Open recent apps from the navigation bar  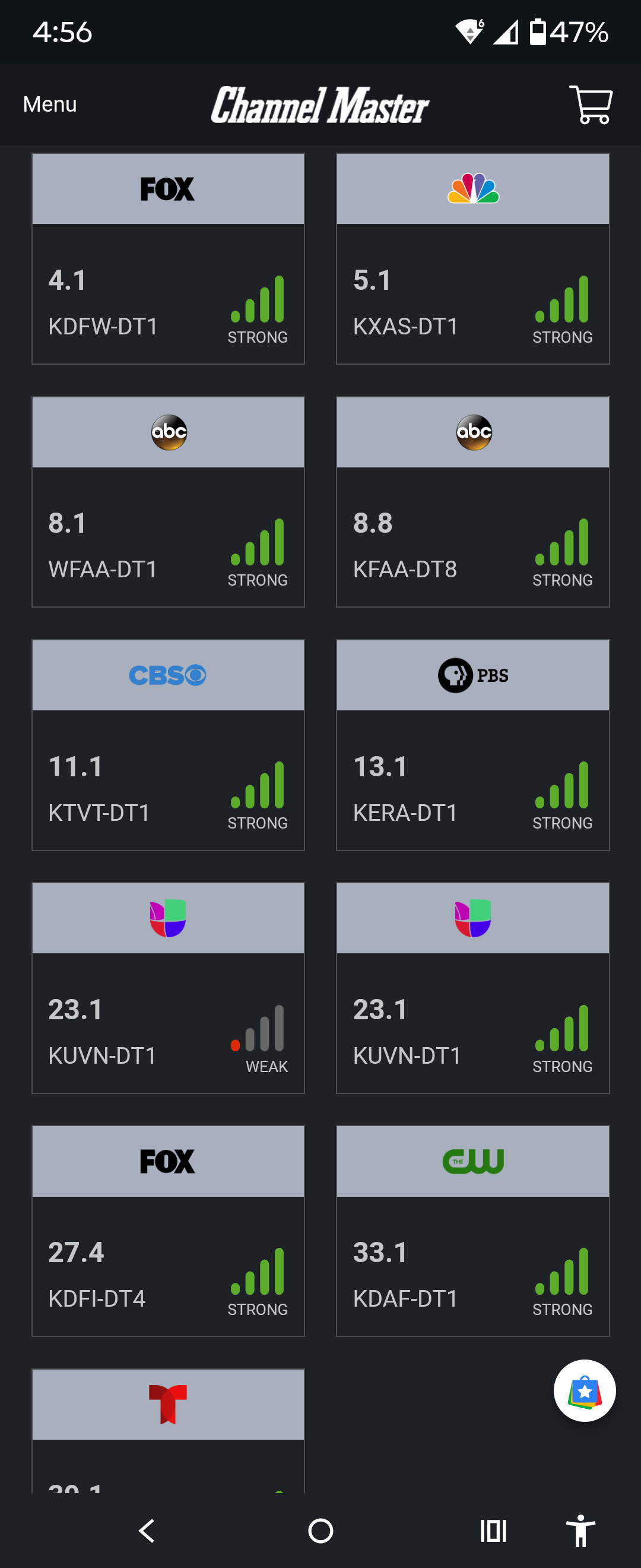(x=493, y=1530)
